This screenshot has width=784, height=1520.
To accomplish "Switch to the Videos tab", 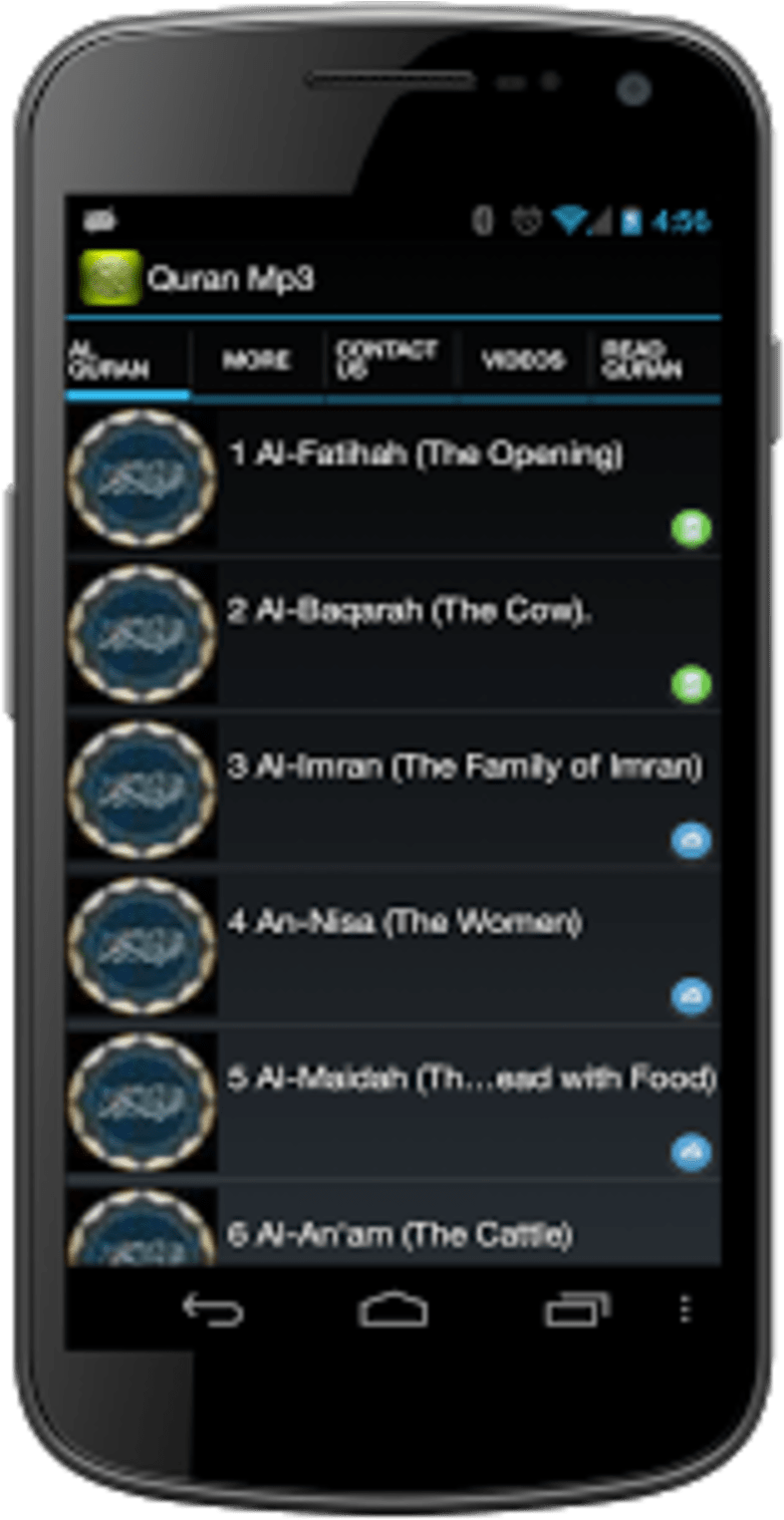I will (524, 361).
